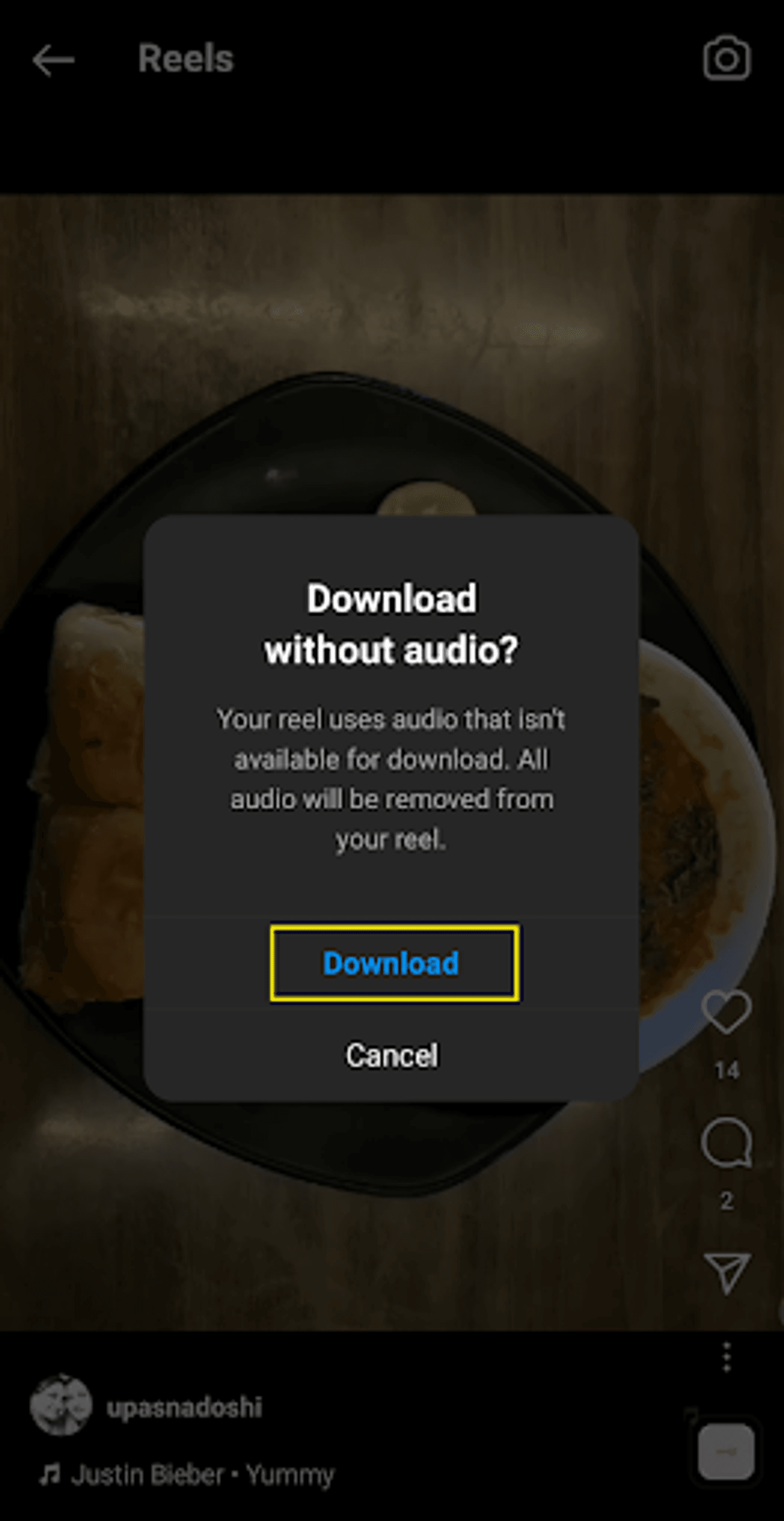Open the camera icon
The image size is (784, 1521).
tap(726, 58)
